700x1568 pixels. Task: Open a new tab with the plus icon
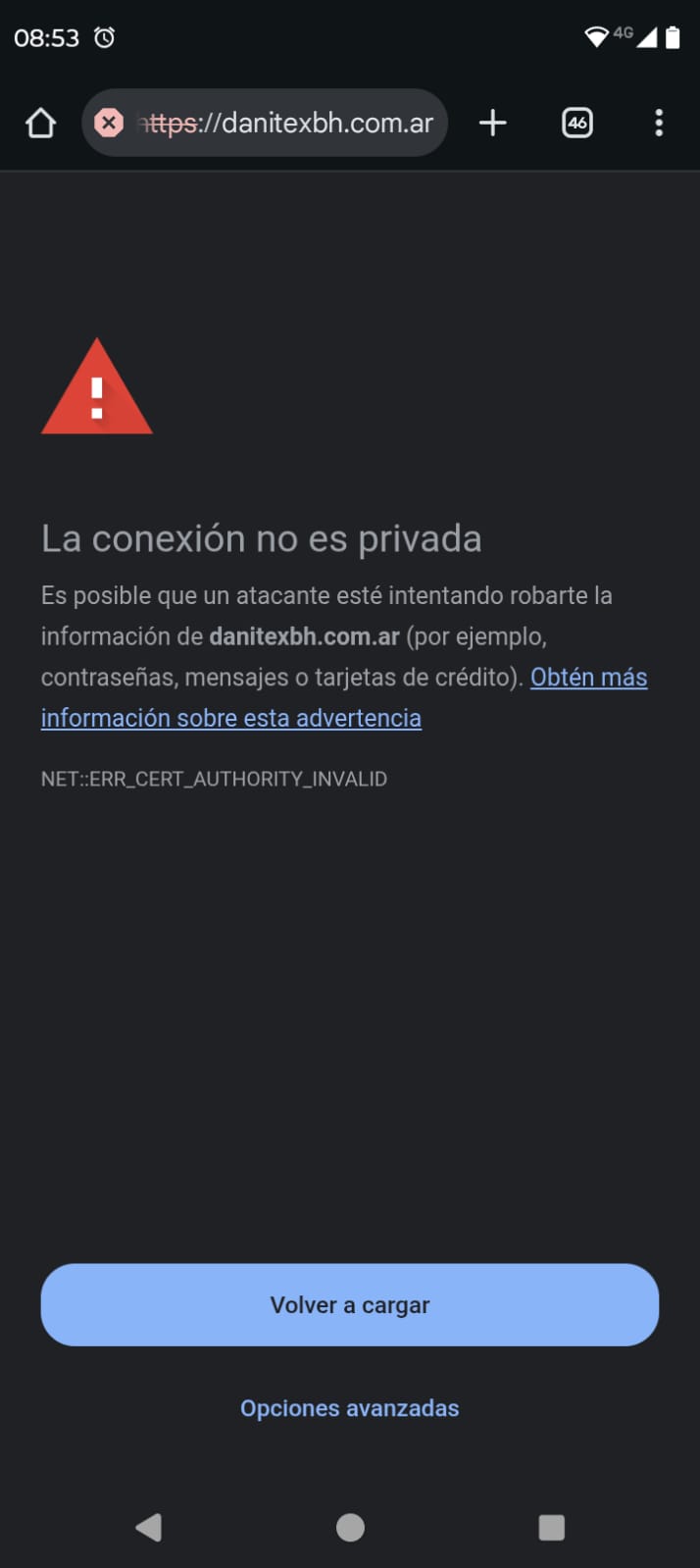click(492, 124)
